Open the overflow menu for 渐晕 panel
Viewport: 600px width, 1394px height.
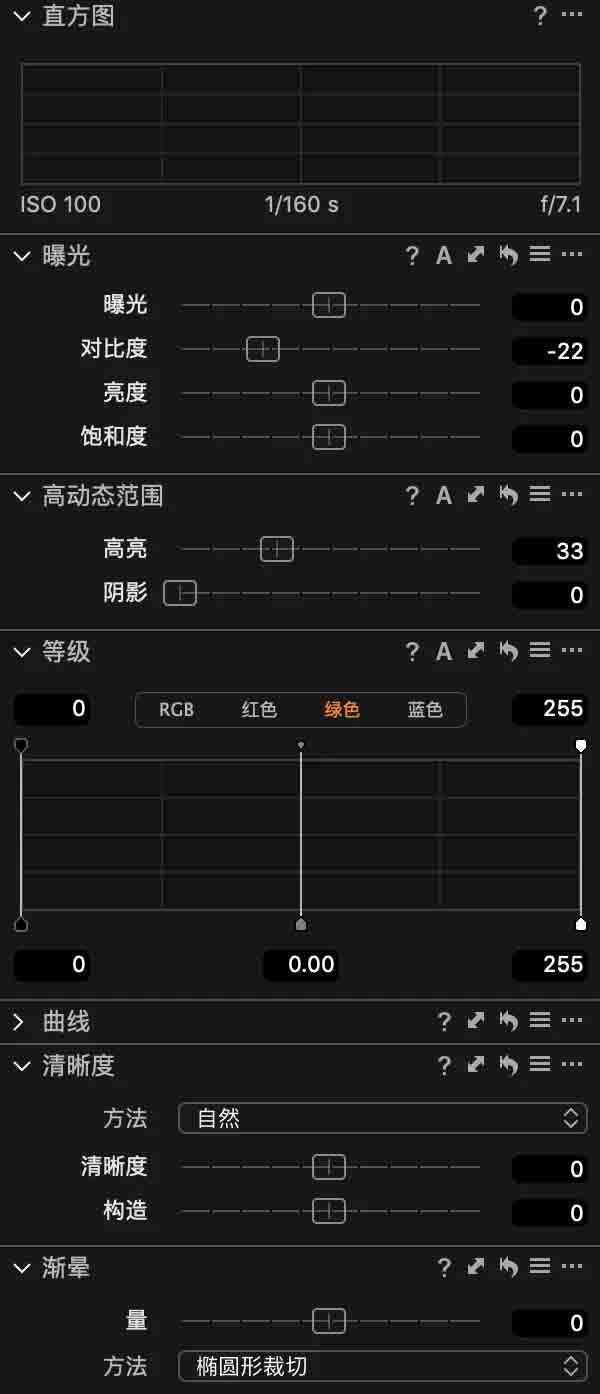point(572,1268)
